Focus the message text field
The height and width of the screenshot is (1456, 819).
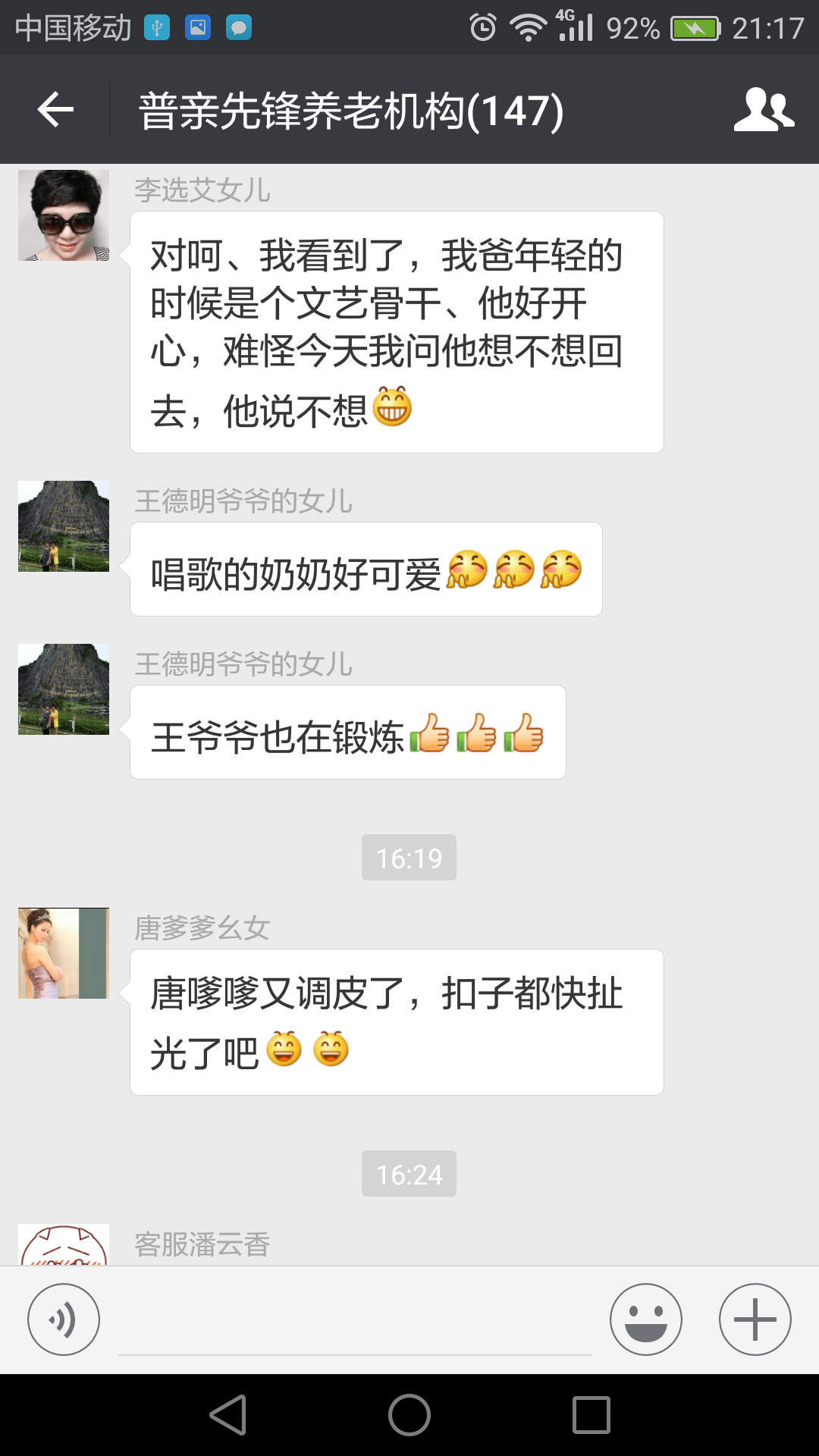[x=355, y=1321]
